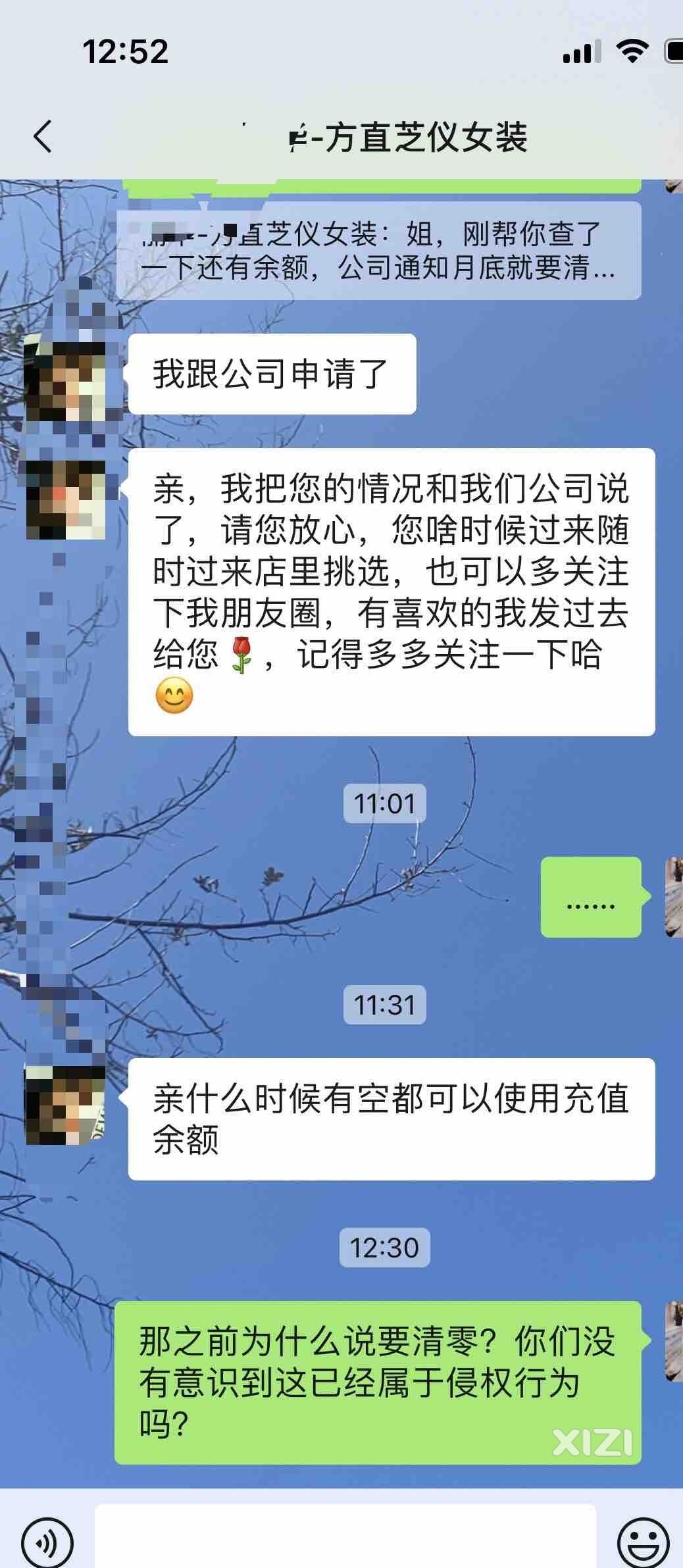Go back from the 方直芝仪女装 chat

pyautogui.click(x=43, y=137)
